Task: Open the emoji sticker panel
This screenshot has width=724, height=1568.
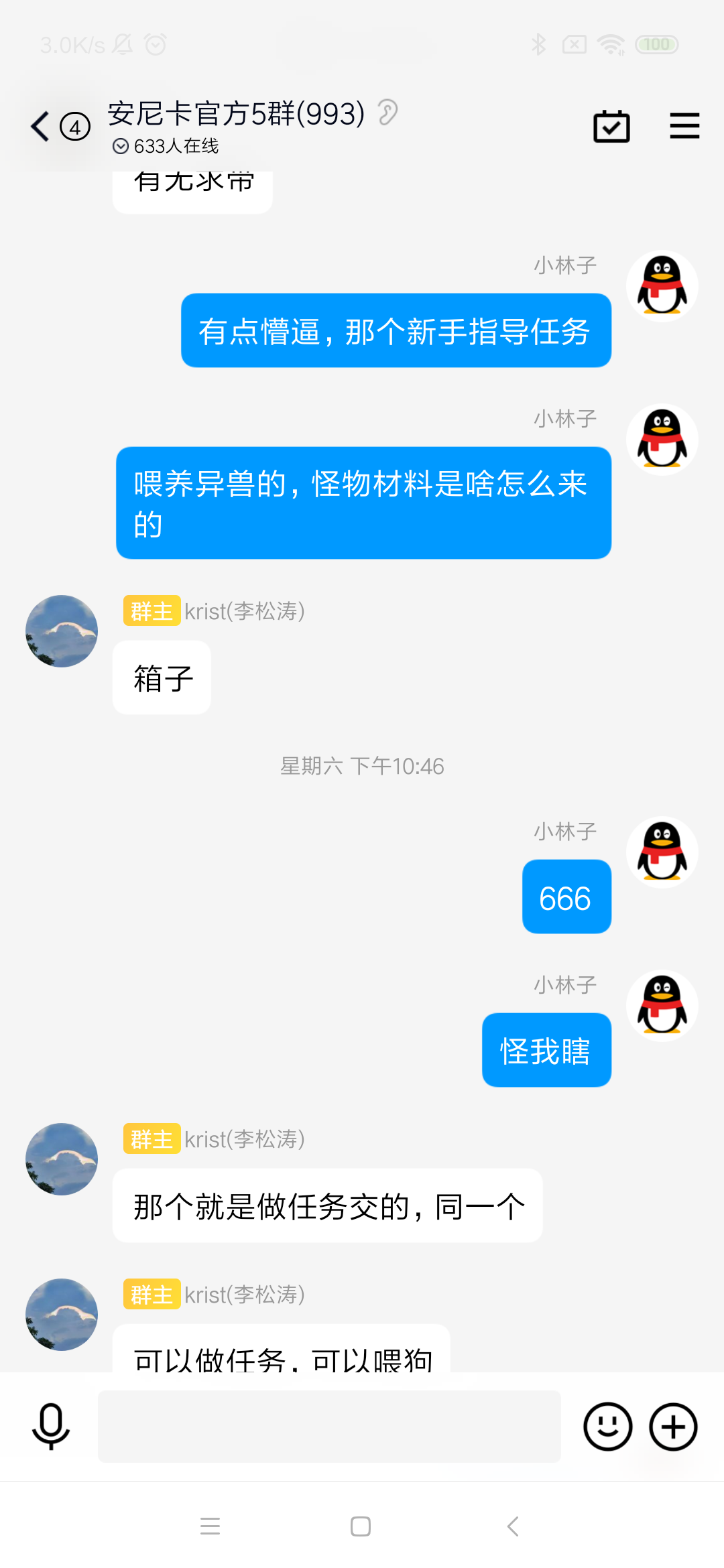Action: coord(608,1427)
